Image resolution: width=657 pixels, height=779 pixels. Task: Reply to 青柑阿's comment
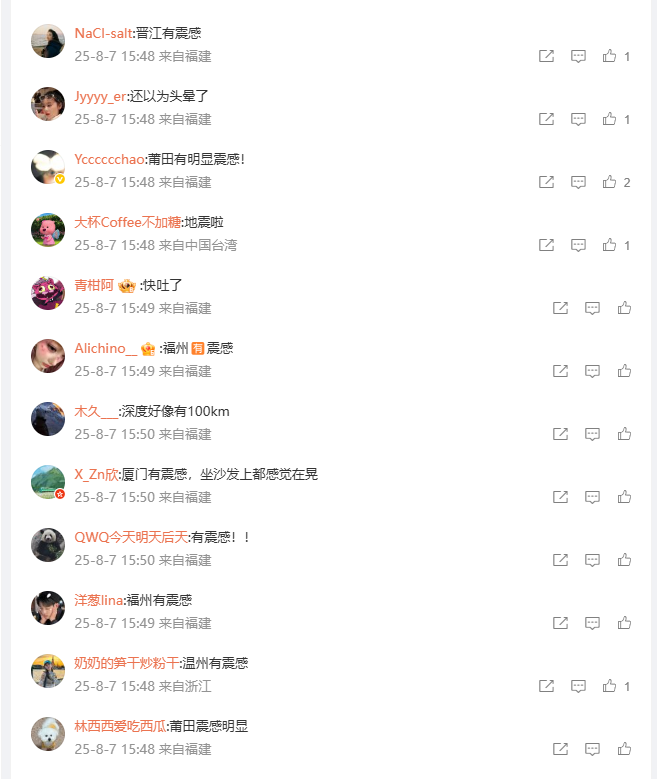coord(592,309)
